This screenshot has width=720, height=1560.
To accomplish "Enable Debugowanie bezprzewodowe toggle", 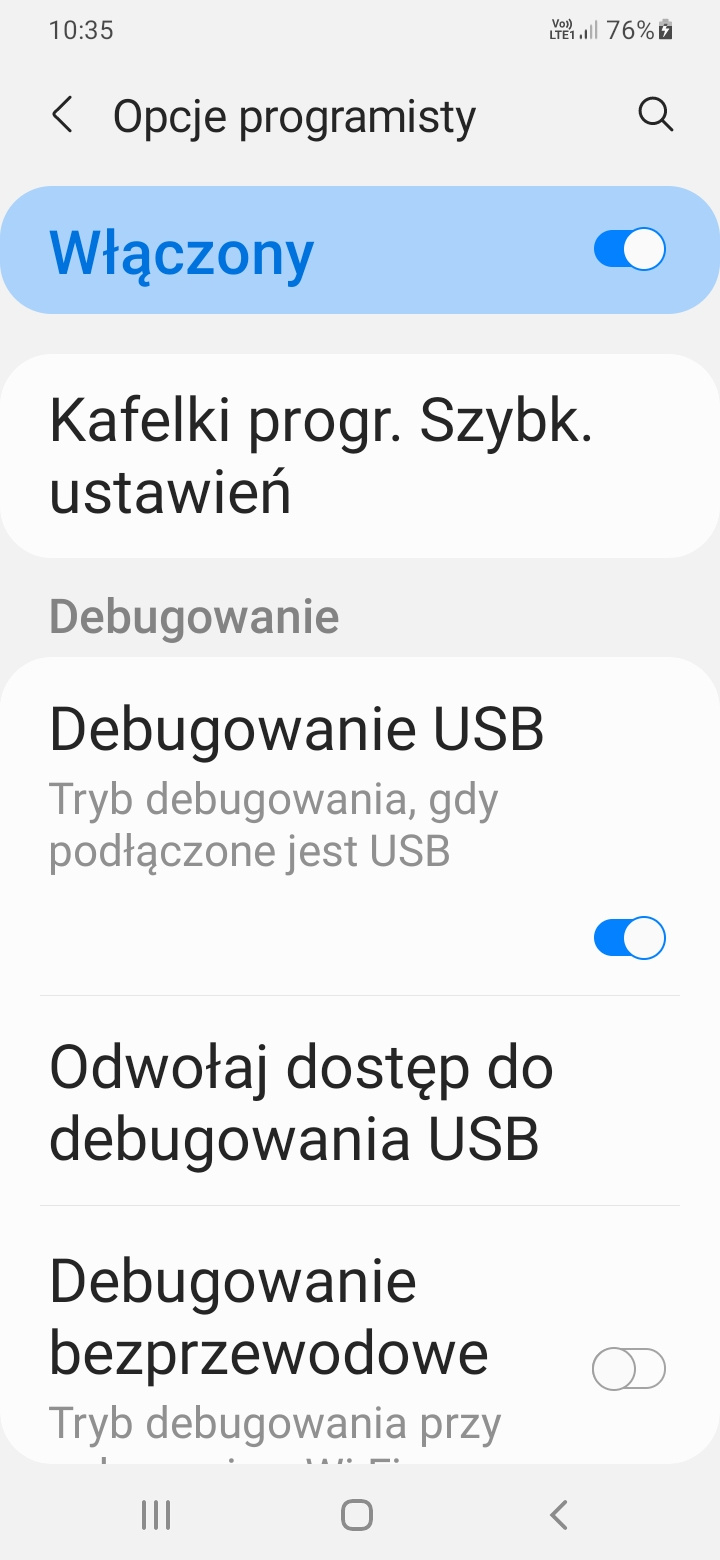I will pos(629,1369).
